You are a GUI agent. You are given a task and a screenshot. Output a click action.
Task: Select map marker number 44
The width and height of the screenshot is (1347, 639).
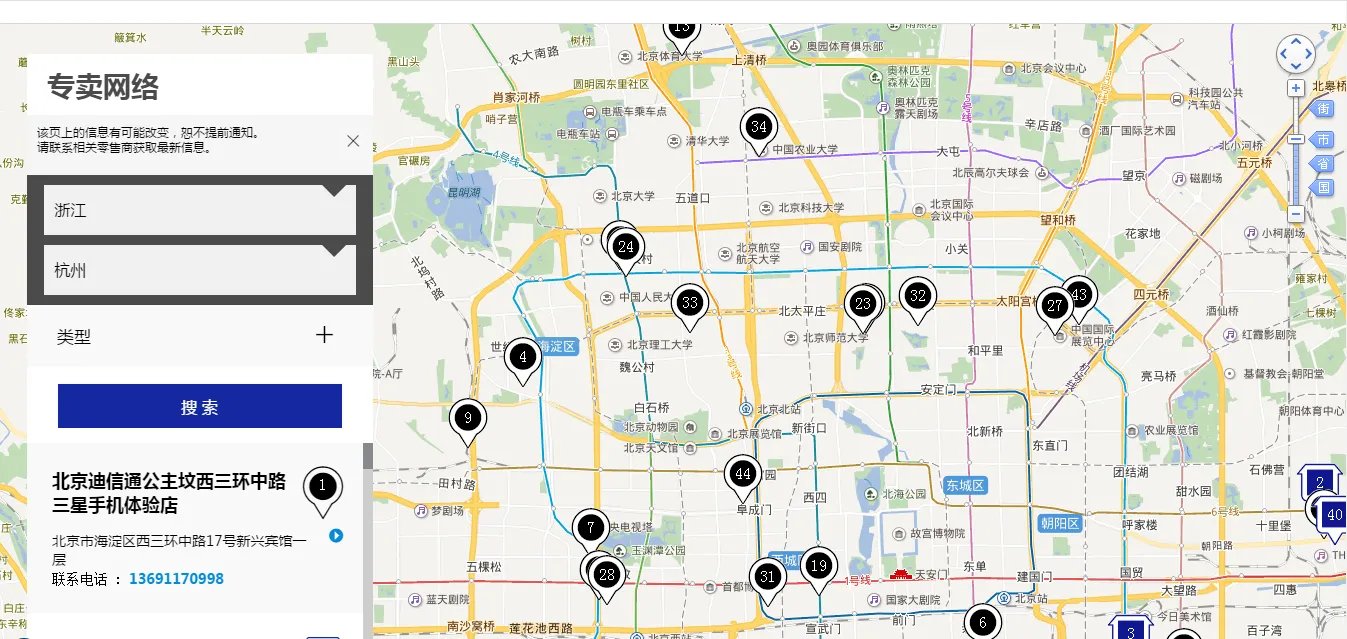pyautogui.click(x=742, y=473)
